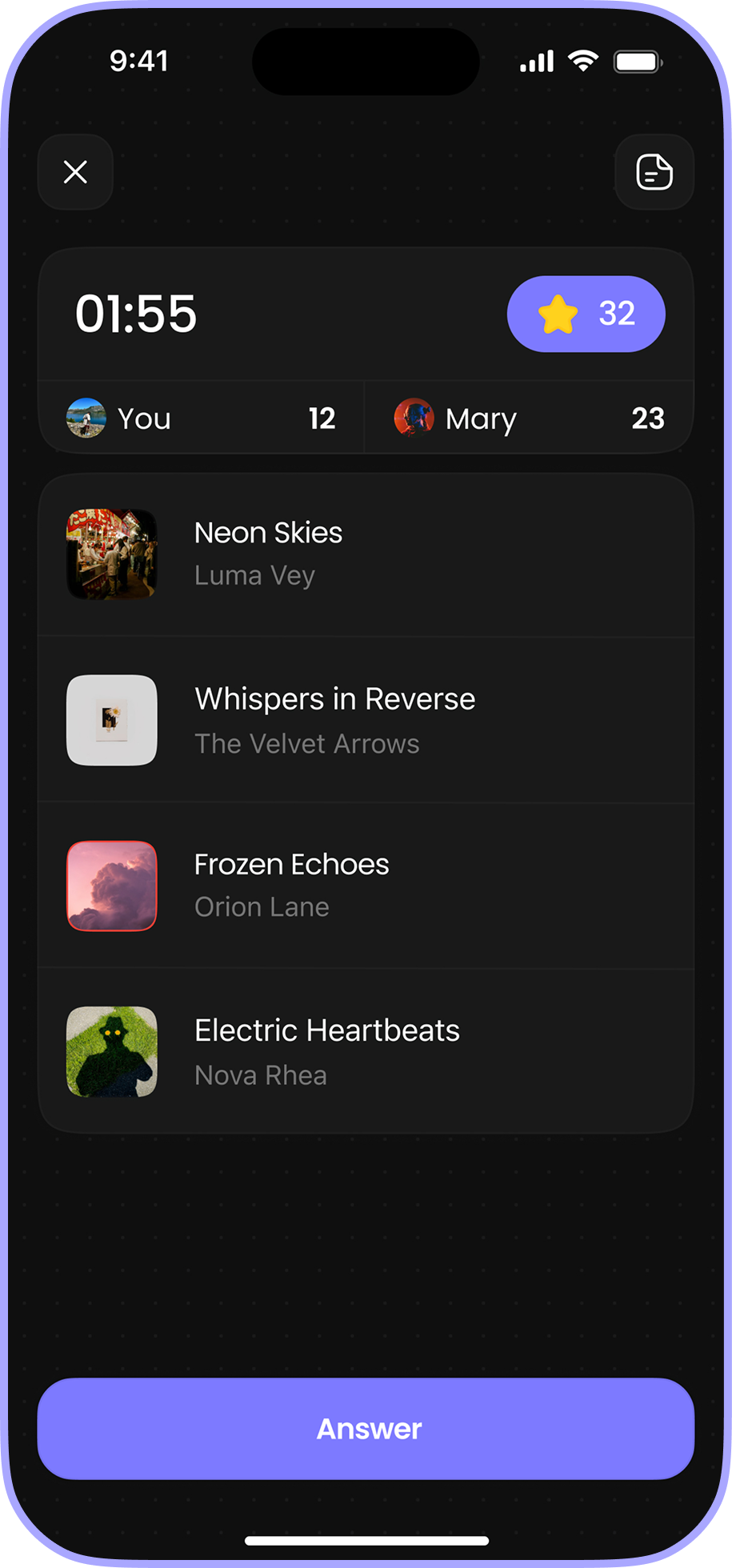Click the Whispers in Reverse album cover
732x1568 pixels.
[111, 720]
